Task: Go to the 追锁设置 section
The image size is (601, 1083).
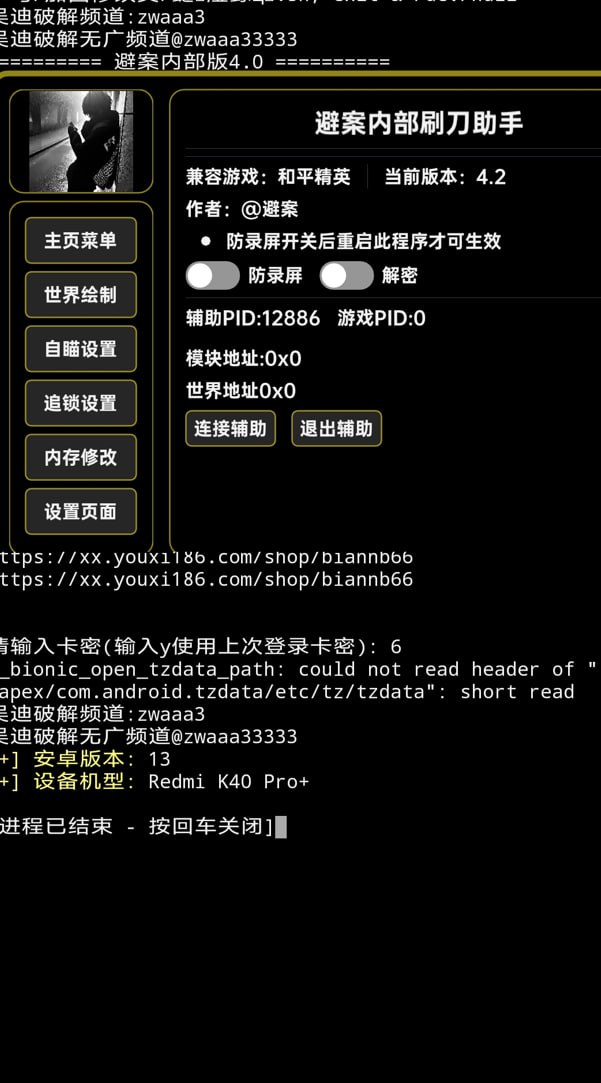Action: click(80, 403)
